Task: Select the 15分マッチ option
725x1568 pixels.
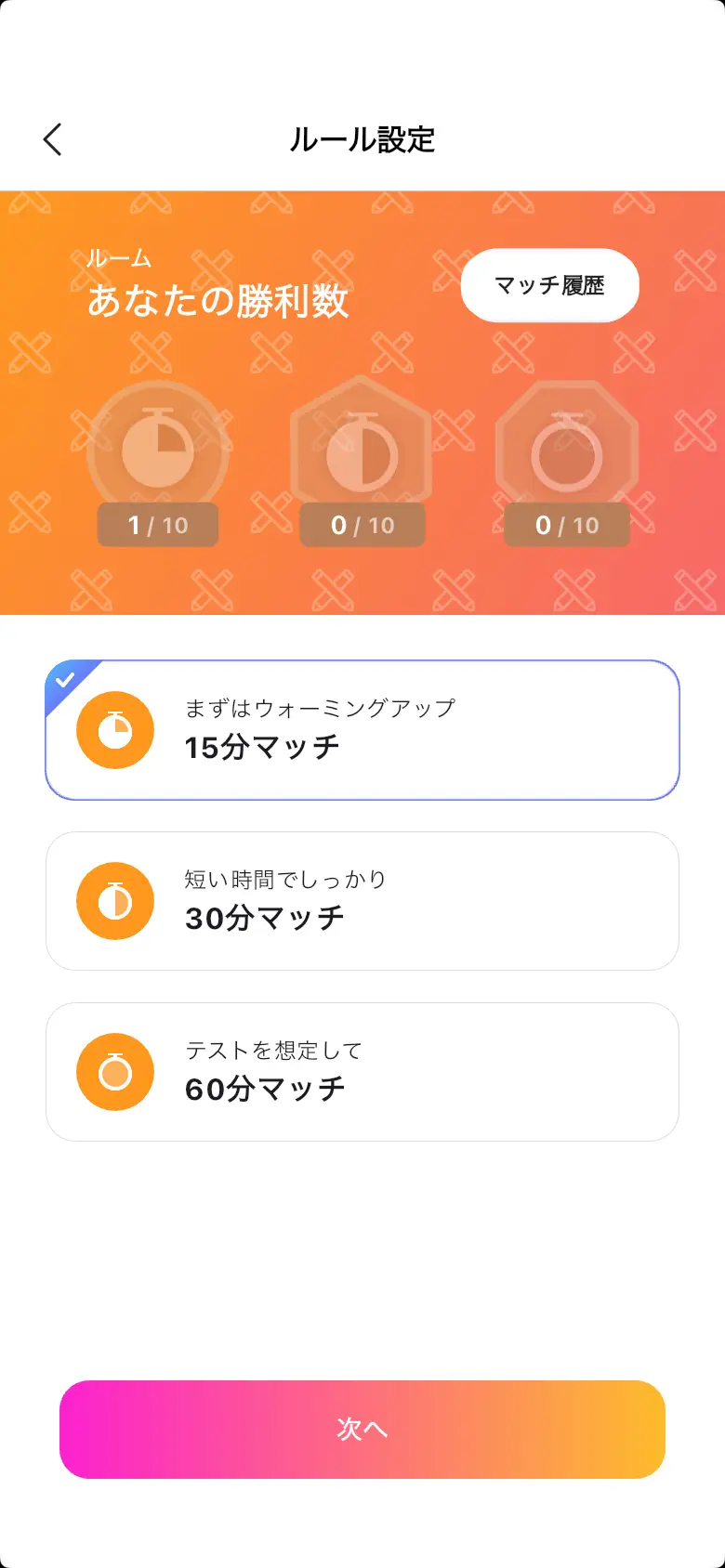Action: pos(362,730)
